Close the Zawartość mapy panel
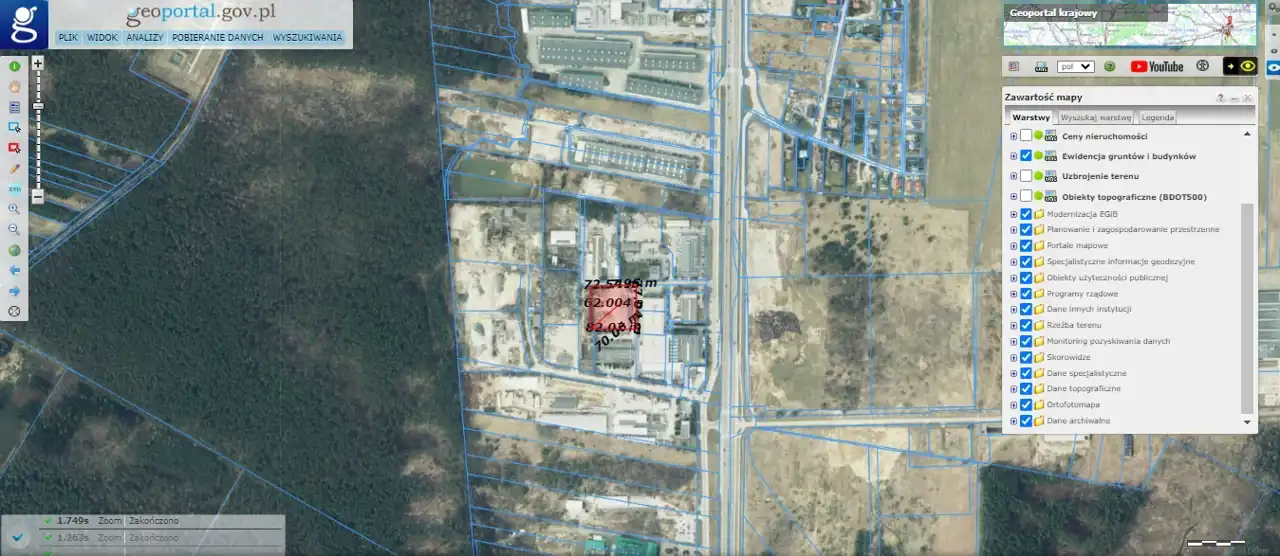This screenshot has height=556, width=1280. (x=1248, y=98)
